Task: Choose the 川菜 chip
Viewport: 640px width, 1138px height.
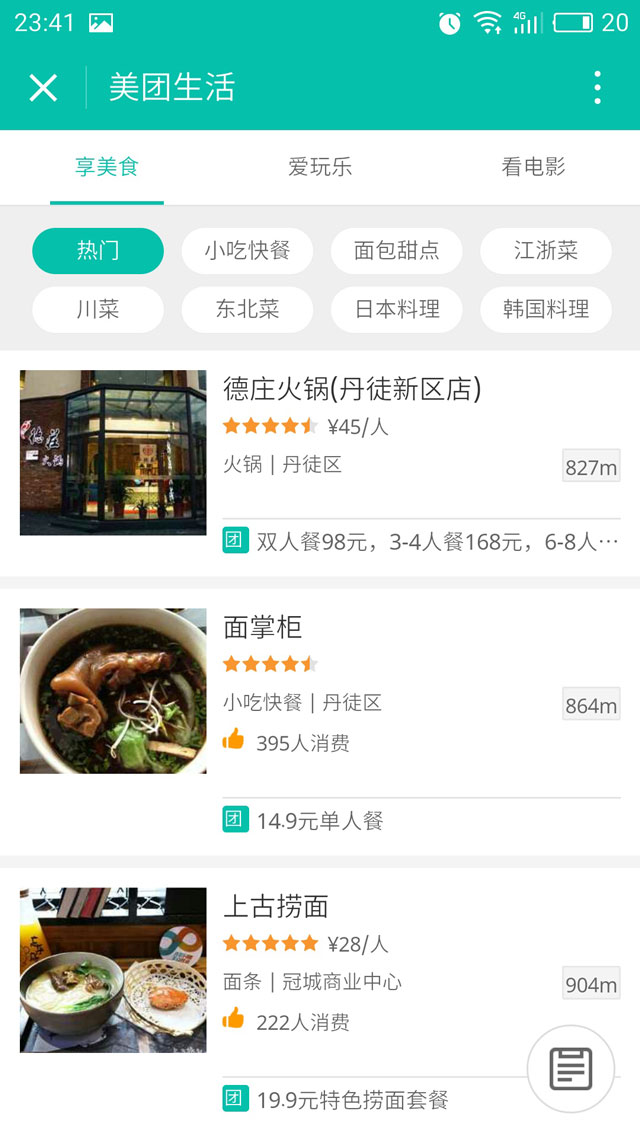Action: click(x=98, y=309)
